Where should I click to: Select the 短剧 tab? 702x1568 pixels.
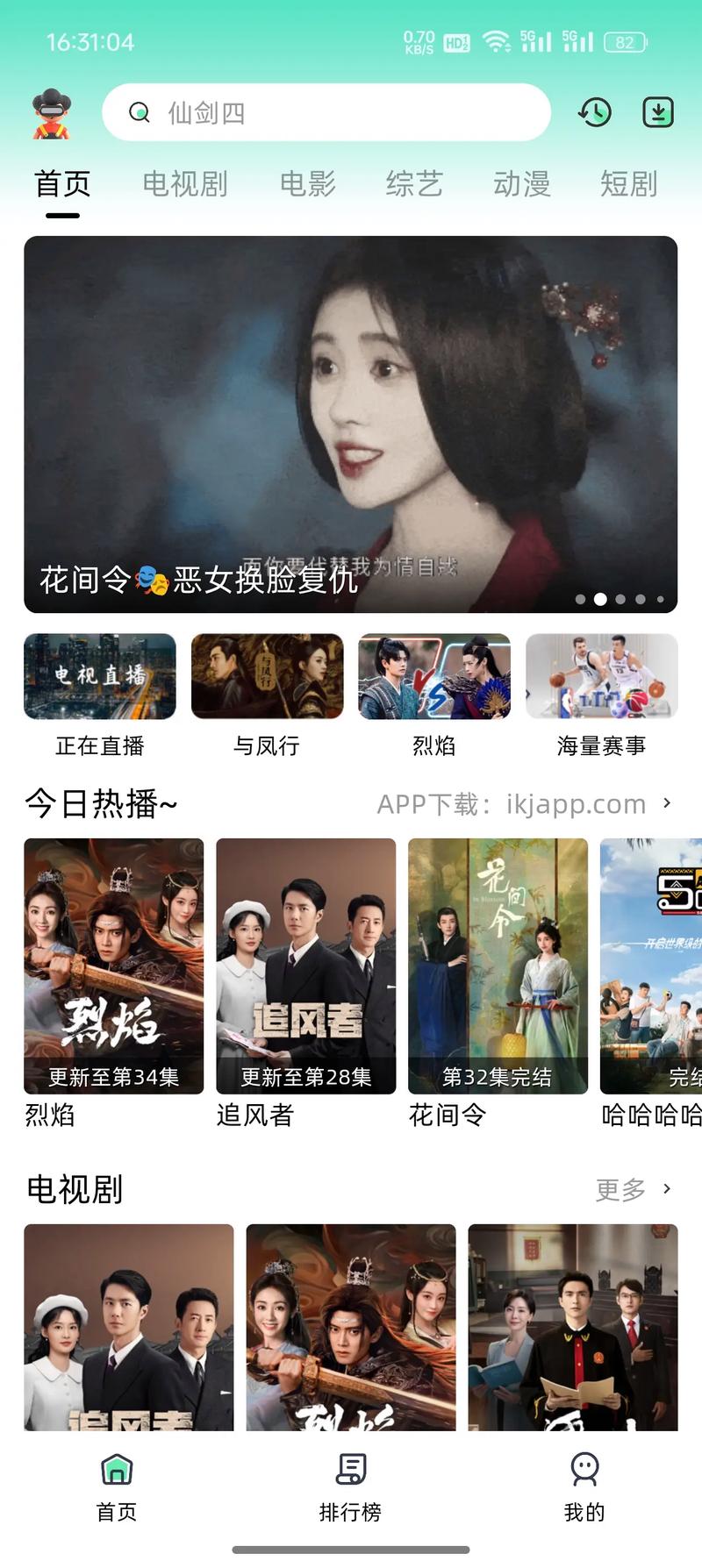(x=627, y=184)
